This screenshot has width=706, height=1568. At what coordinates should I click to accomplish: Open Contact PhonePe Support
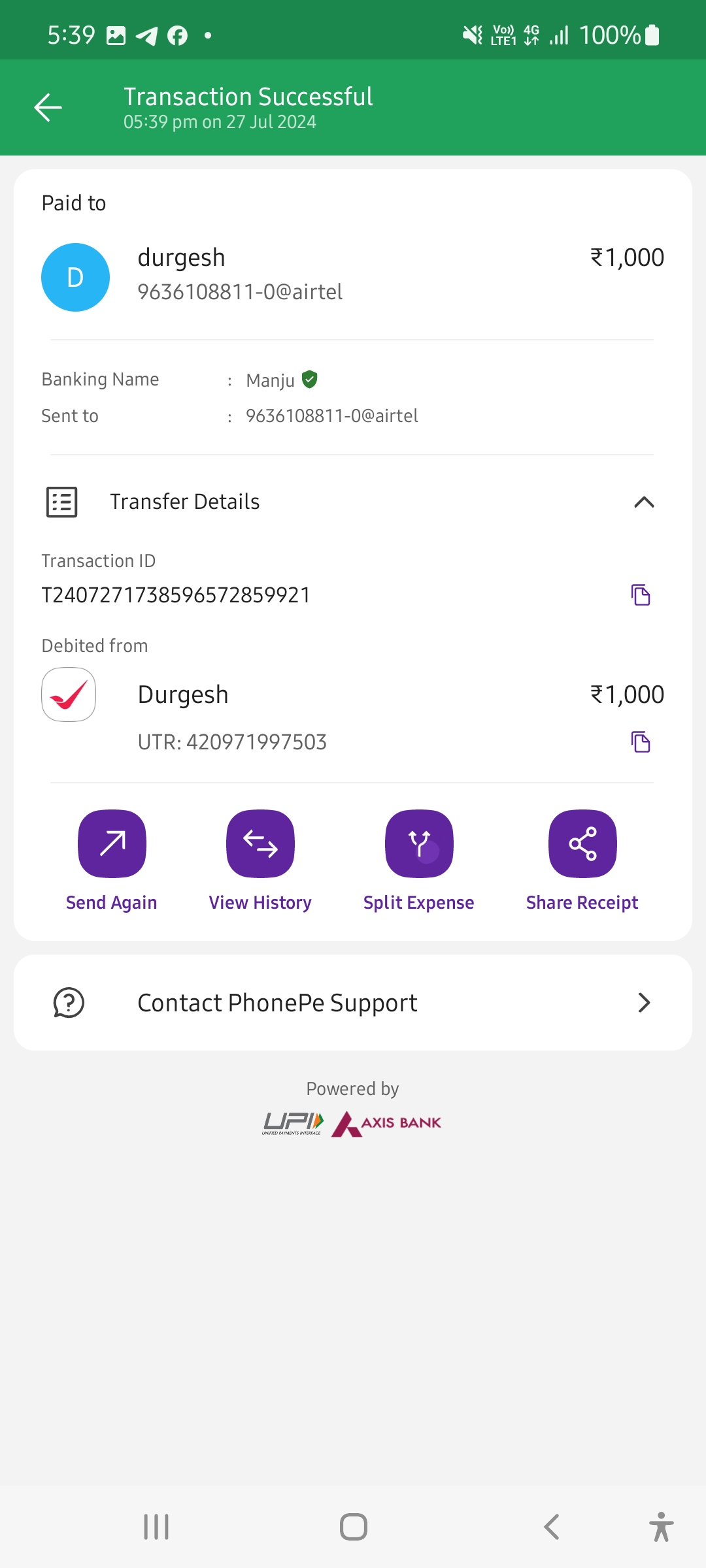(x=353, y=1003)
